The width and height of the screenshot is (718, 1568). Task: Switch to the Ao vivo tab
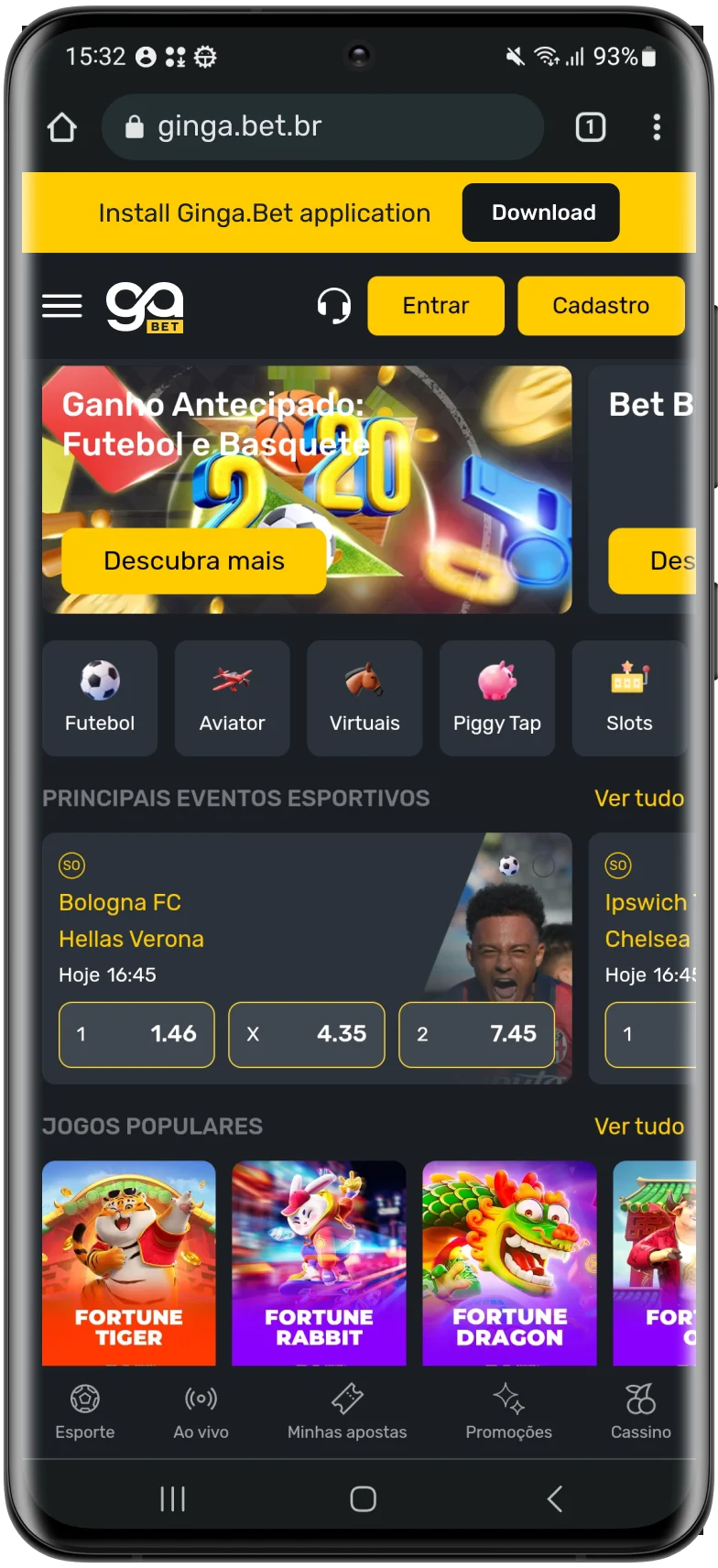201,1411
